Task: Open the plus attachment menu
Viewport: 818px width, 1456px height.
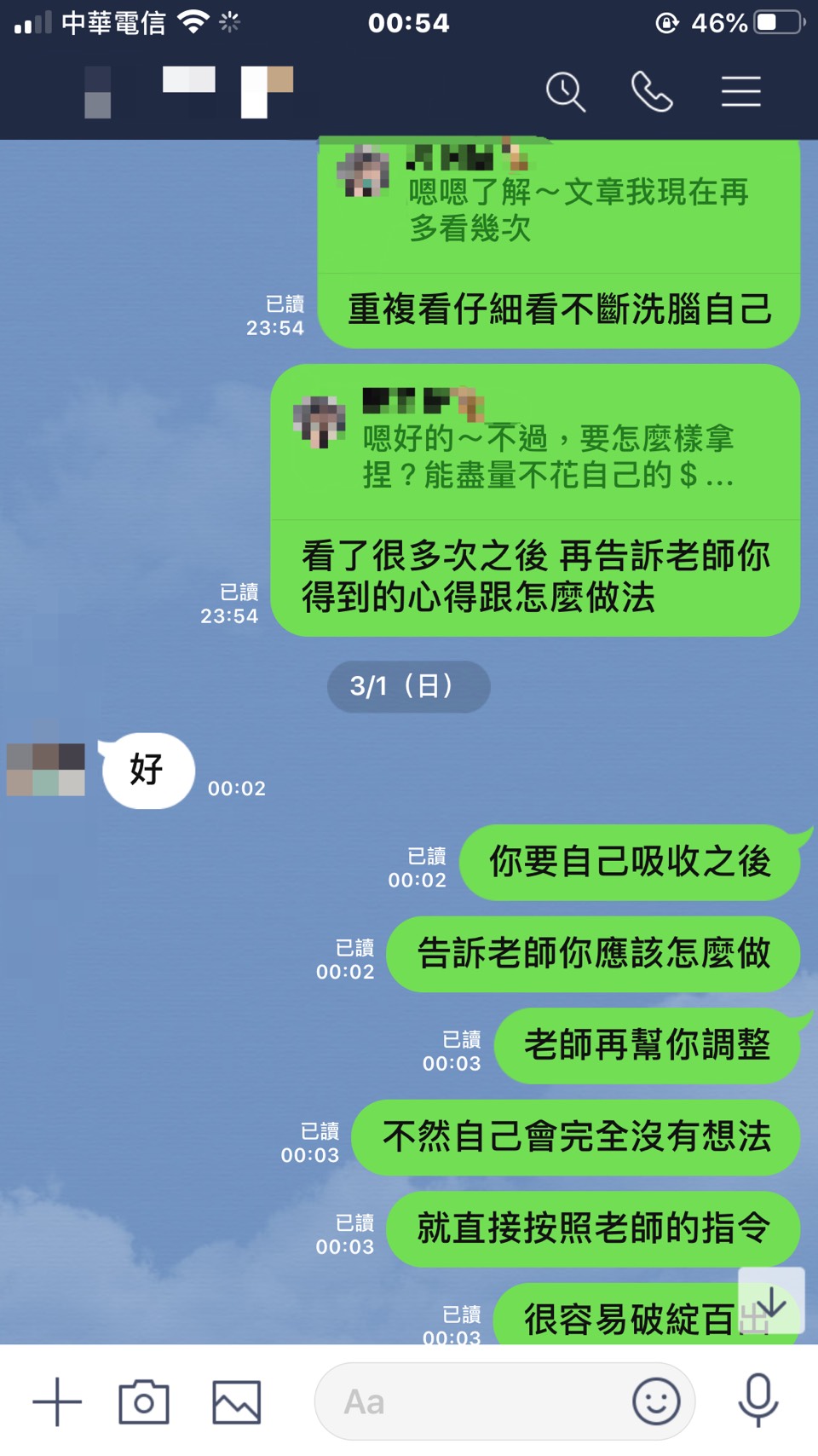Action: click(x=57, y=1401)
